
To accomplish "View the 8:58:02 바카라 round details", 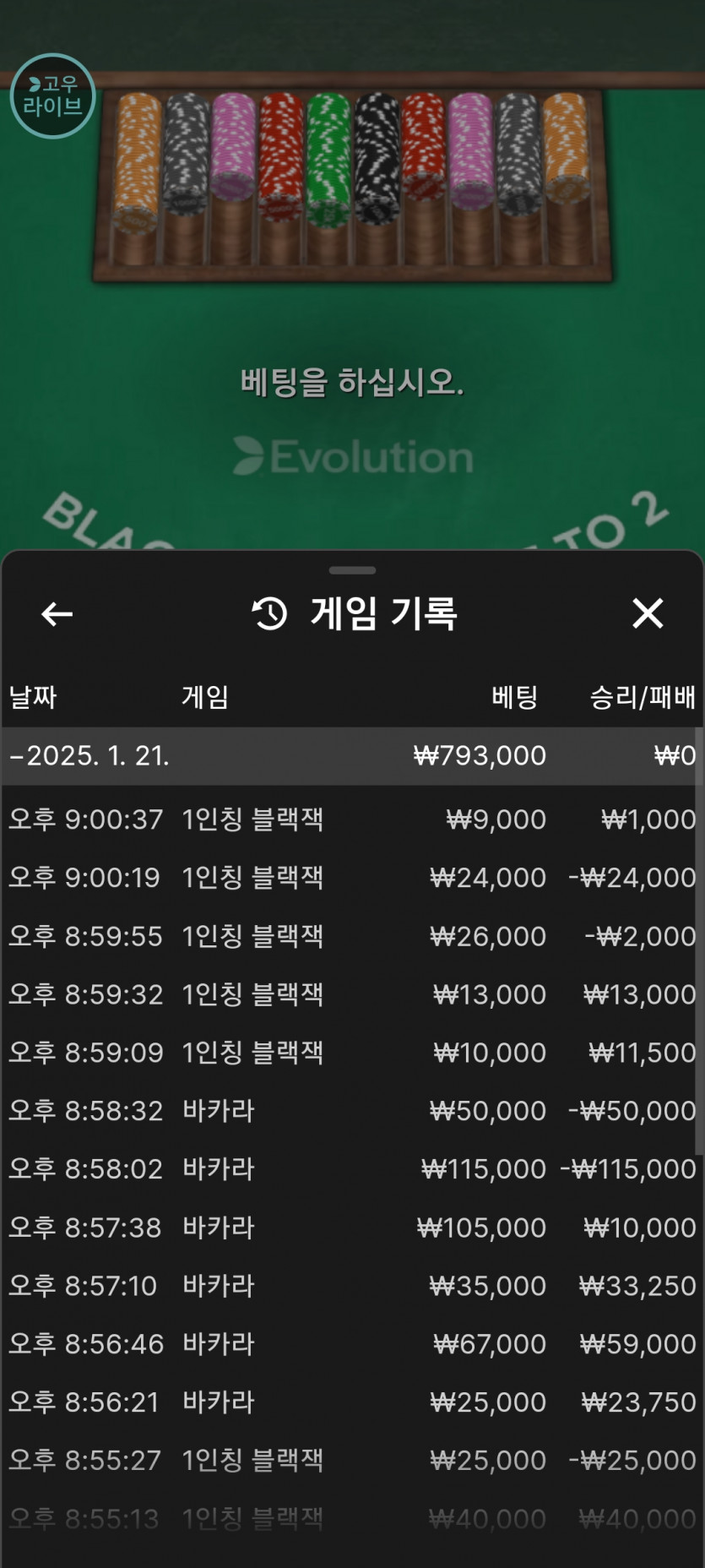I will click(352, 1169).
